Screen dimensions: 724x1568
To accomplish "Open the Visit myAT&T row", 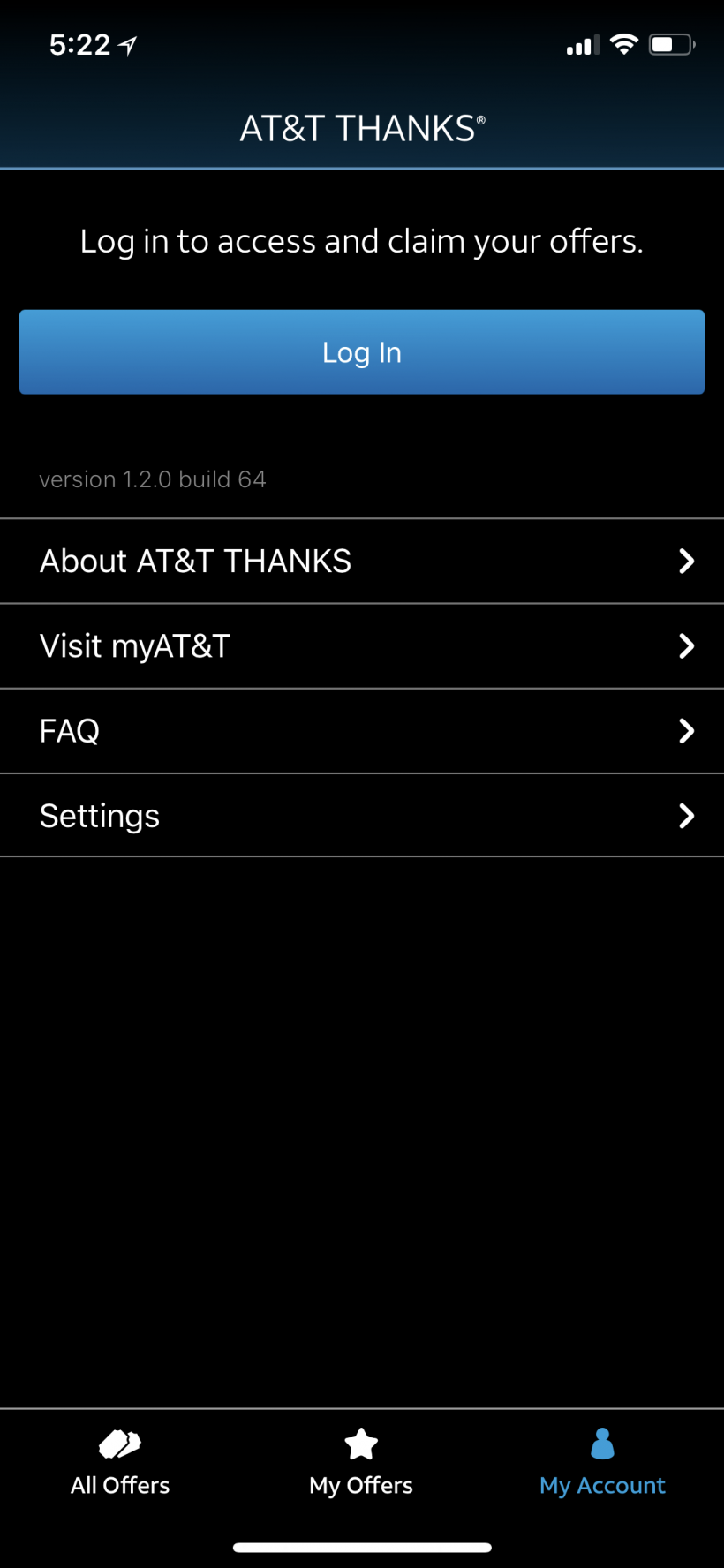I will tap(362, 646).
